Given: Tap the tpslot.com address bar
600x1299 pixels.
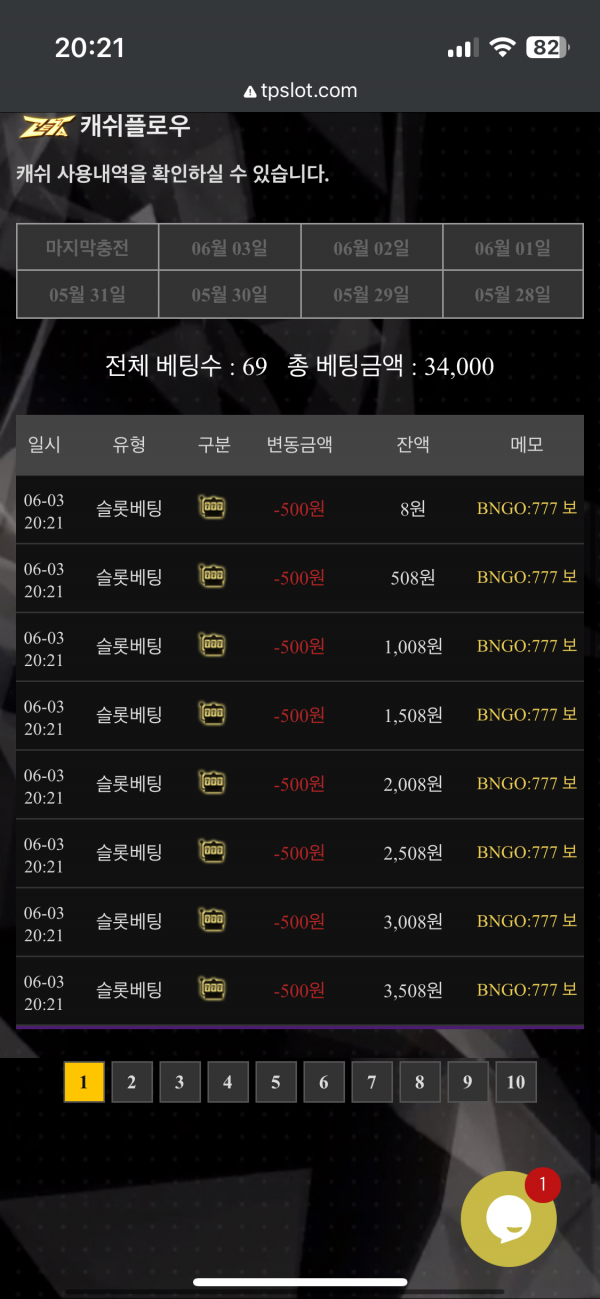Looking at the screenshot, I should [300, 91].
